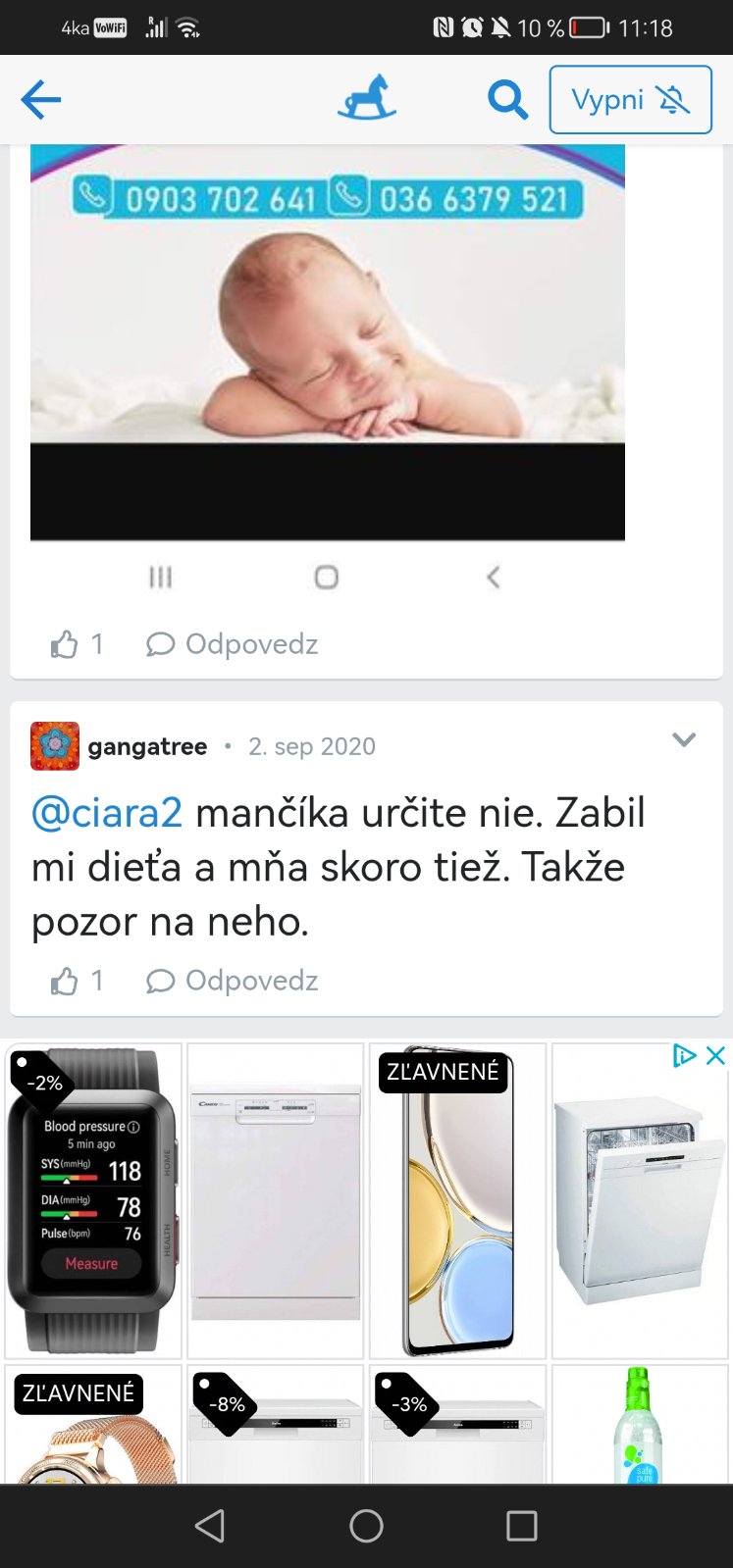Open the ZĽAVNENÉ smartphone ad

[457, 1200]
